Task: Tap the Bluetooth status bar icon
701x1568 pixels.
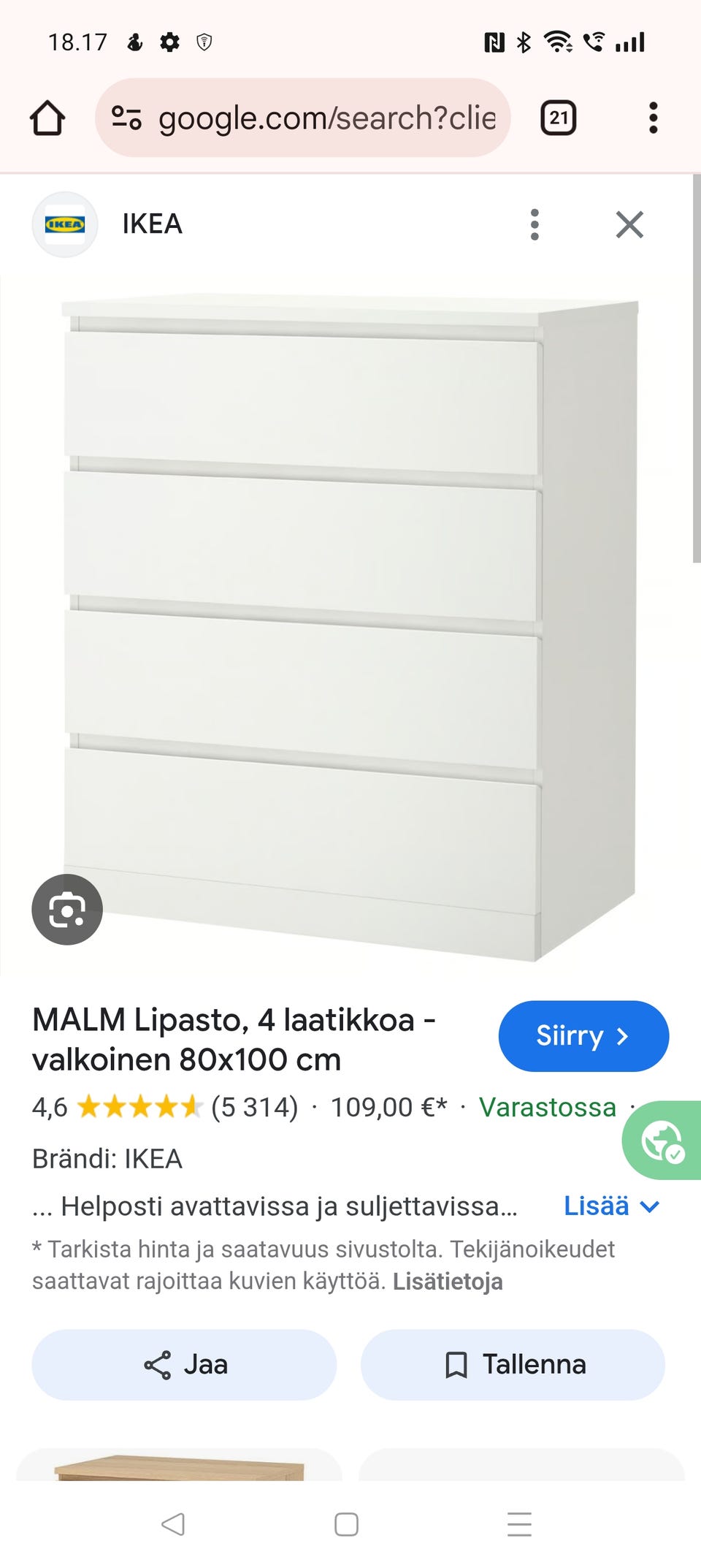Action: pos(523,42)
